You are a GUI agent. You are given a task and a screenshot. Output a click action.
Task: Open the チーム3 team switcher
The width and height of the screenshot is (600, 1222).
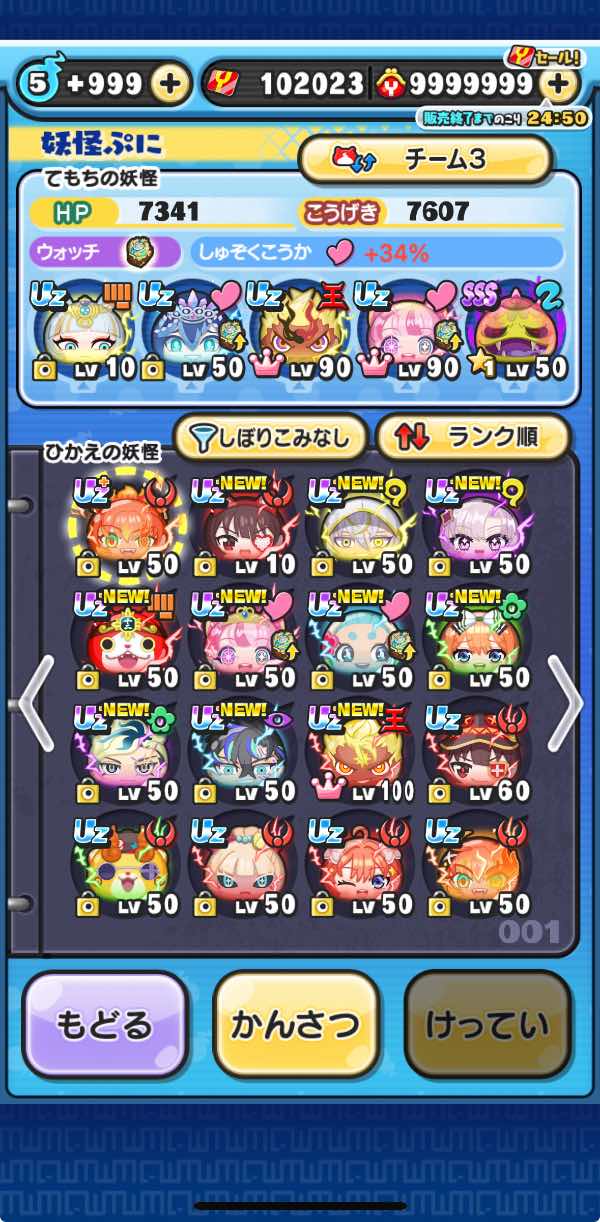point(425,158)
